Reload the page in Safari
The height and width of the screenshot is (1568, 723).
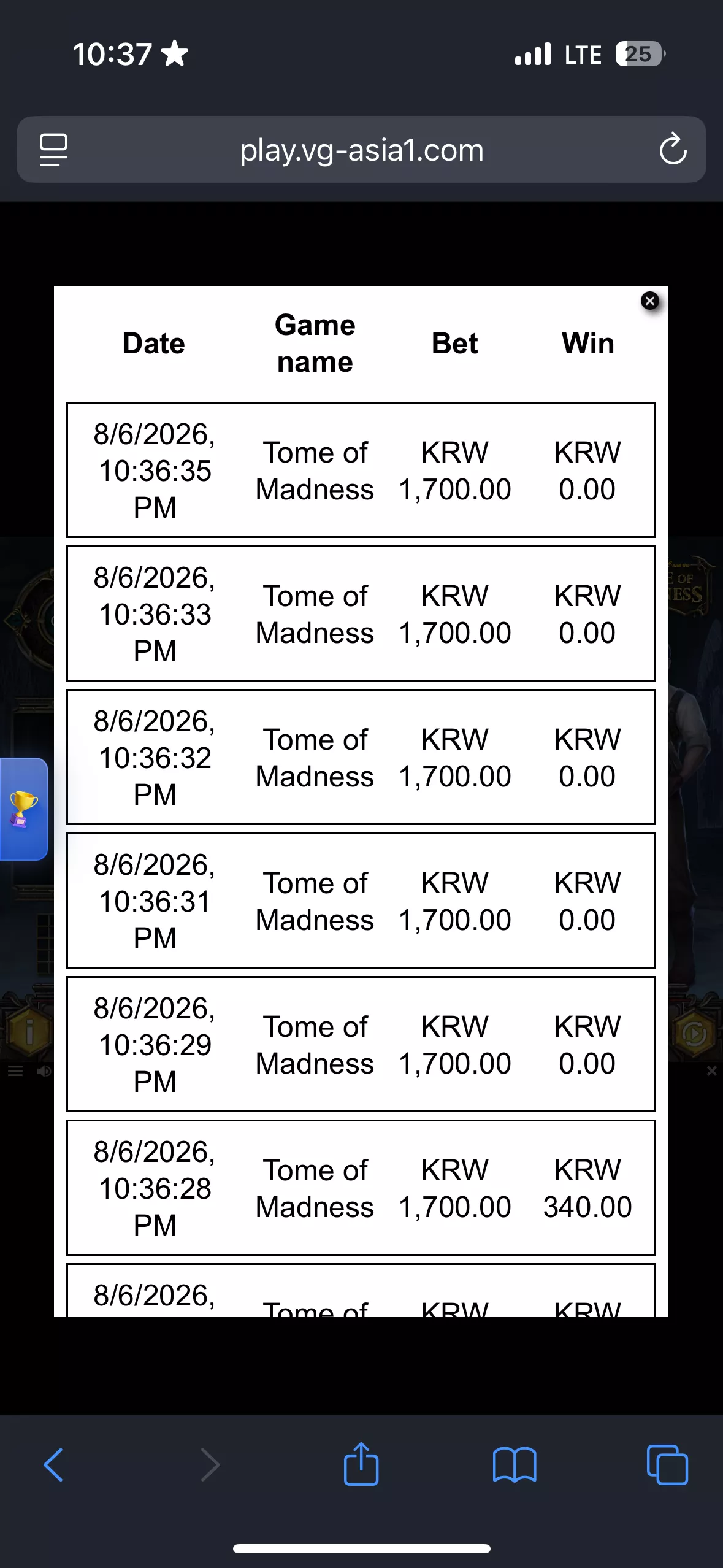pos(673,149)
